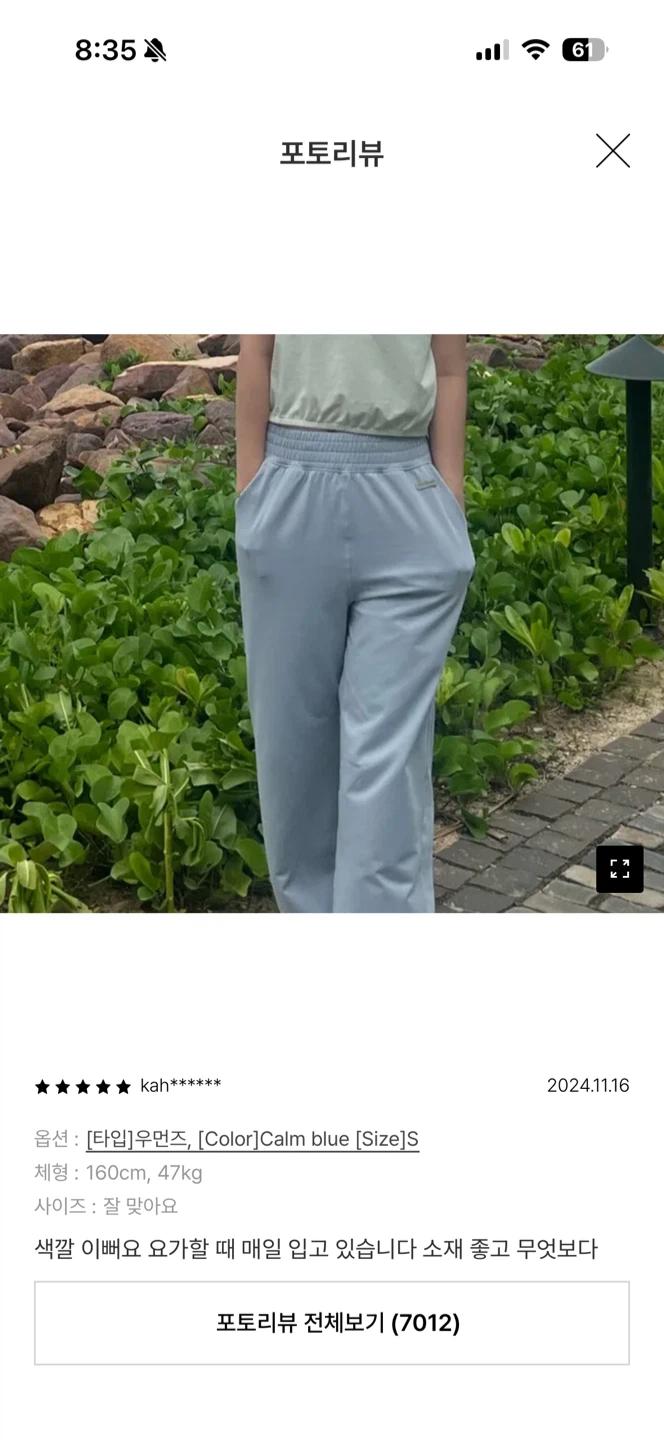Close the 포토리뷰 screen
Image resolution: width=664 pixels, height=1440 pixels.
[x=613, y=151]
